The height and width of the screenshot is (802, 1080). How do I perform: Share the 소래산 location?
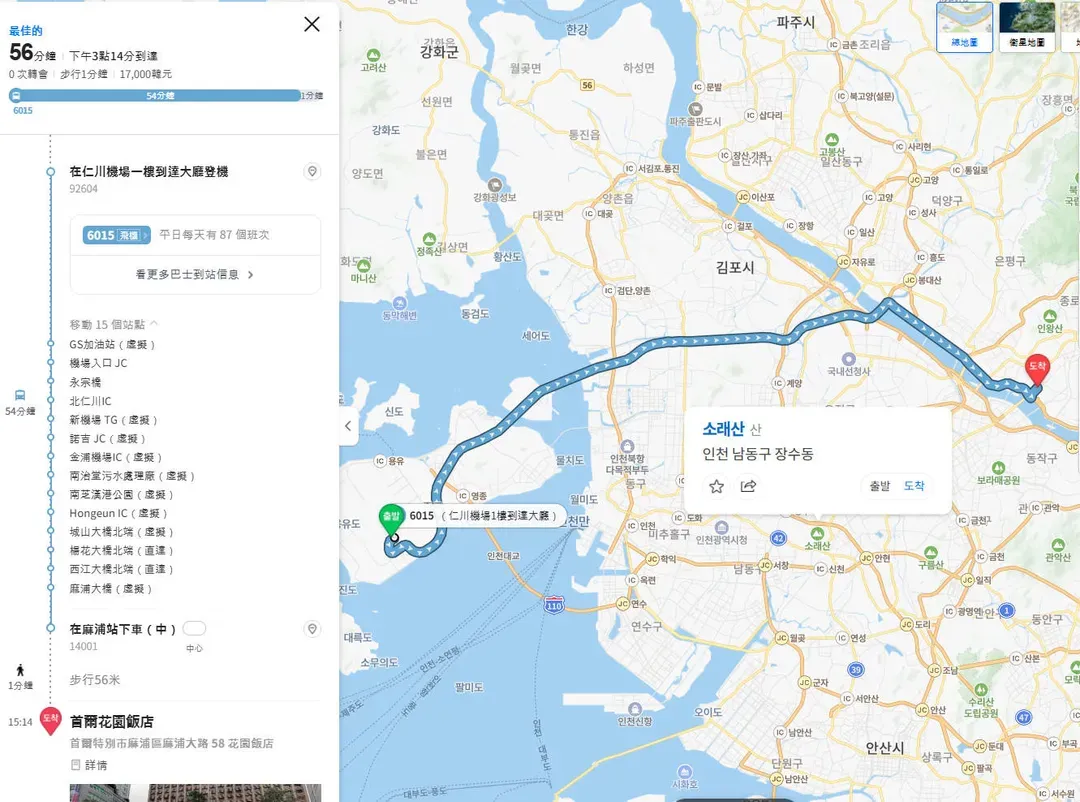click(x=748, y=486)
